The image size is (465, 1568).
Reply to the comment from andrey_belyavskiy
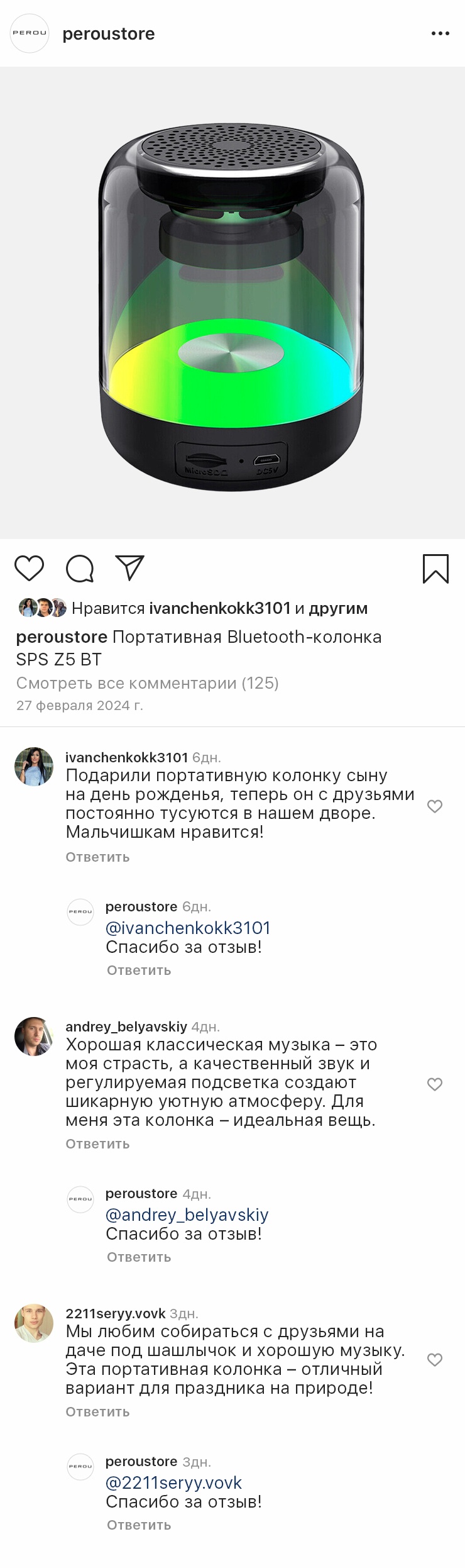click(x=97, y=1144)
